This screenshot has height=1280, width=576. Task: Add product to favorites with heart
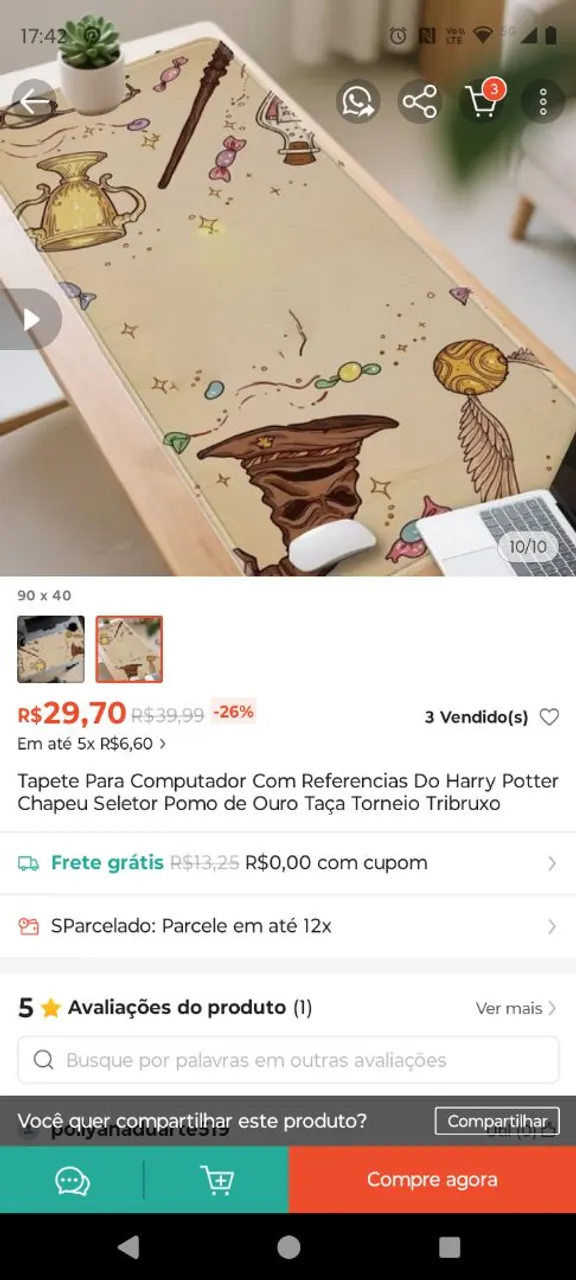(x=549, y=717)
